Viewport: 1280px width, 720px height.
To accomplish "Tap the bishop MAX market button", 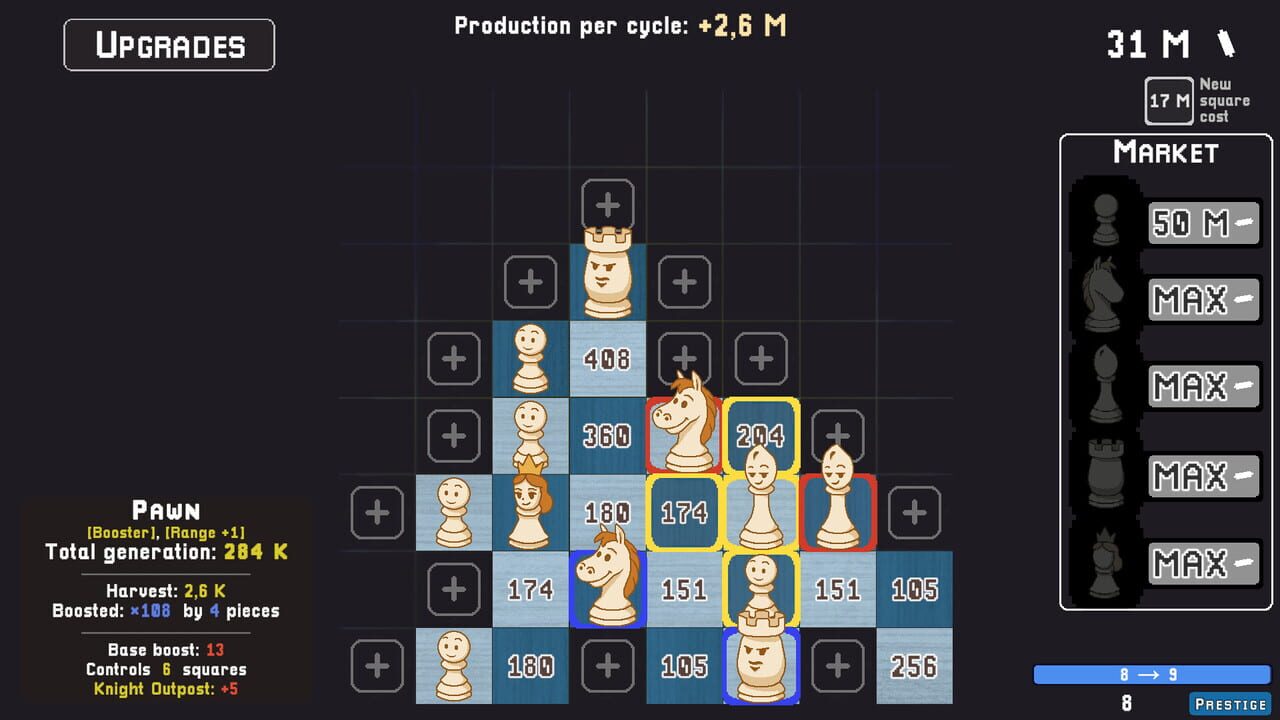I will coord(1203,386).
